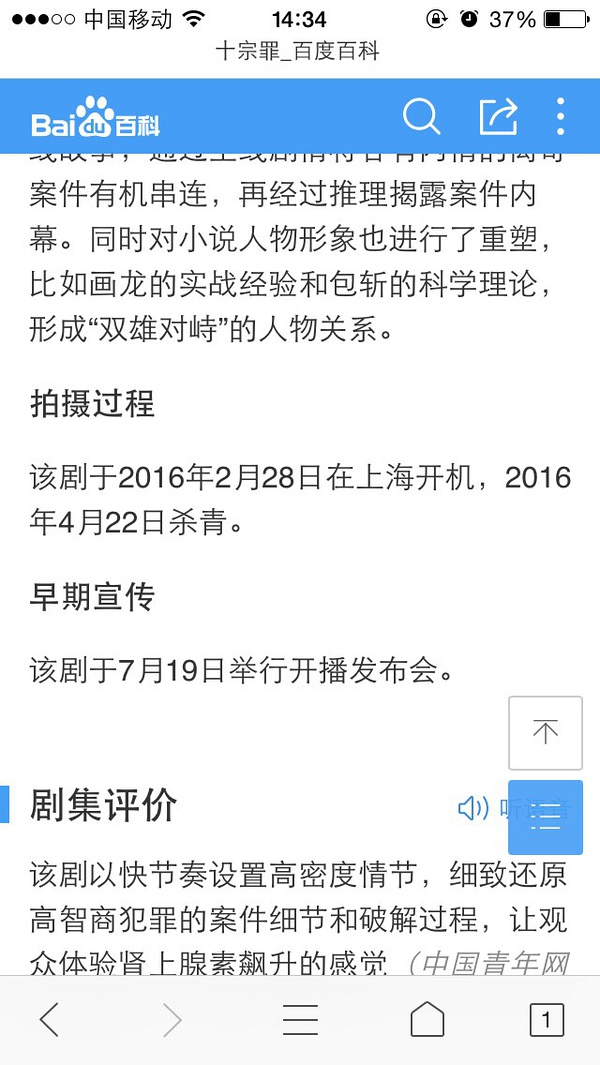
Task: Tap the share/edit icon in header
Action: (498, 117)
